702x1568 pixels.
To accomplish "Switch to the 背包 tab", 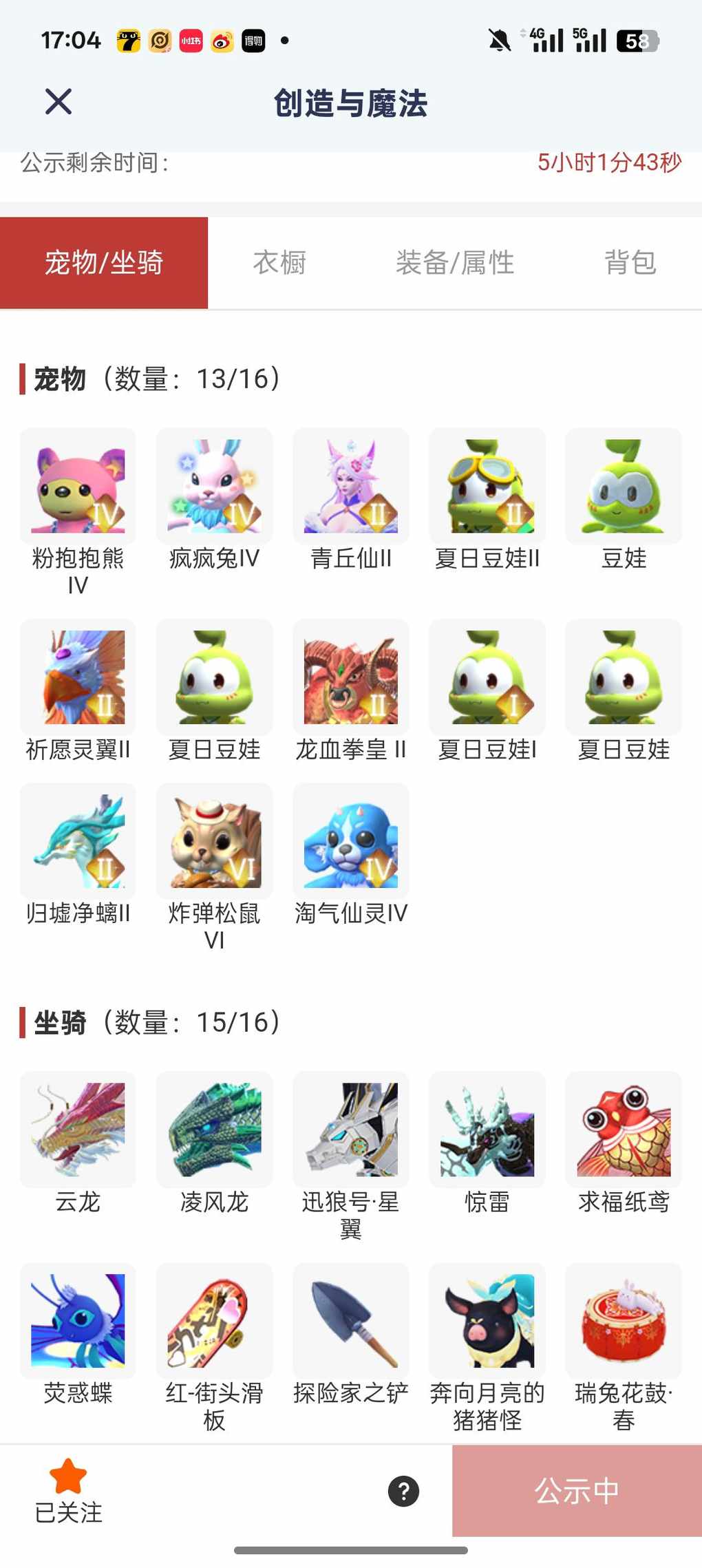I will [x=630, y=262].
